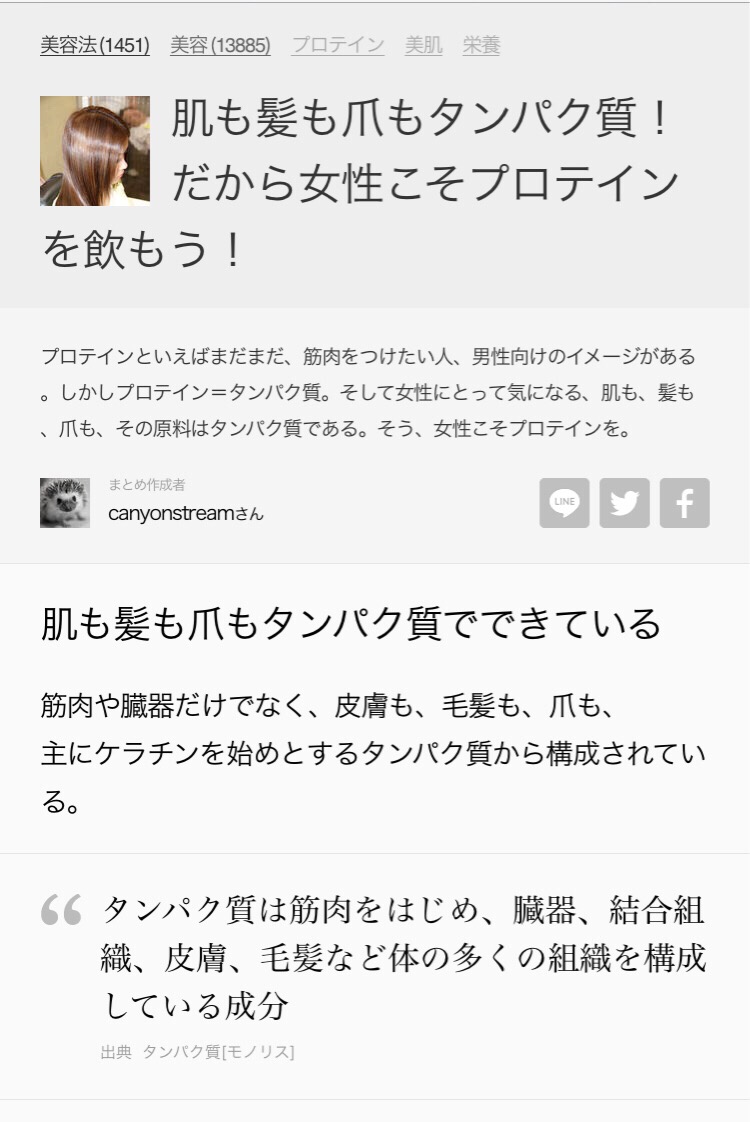This screenshot has height=1122, width=750.
Task: Select the 栄養 tag link
Action: [481, 45]
